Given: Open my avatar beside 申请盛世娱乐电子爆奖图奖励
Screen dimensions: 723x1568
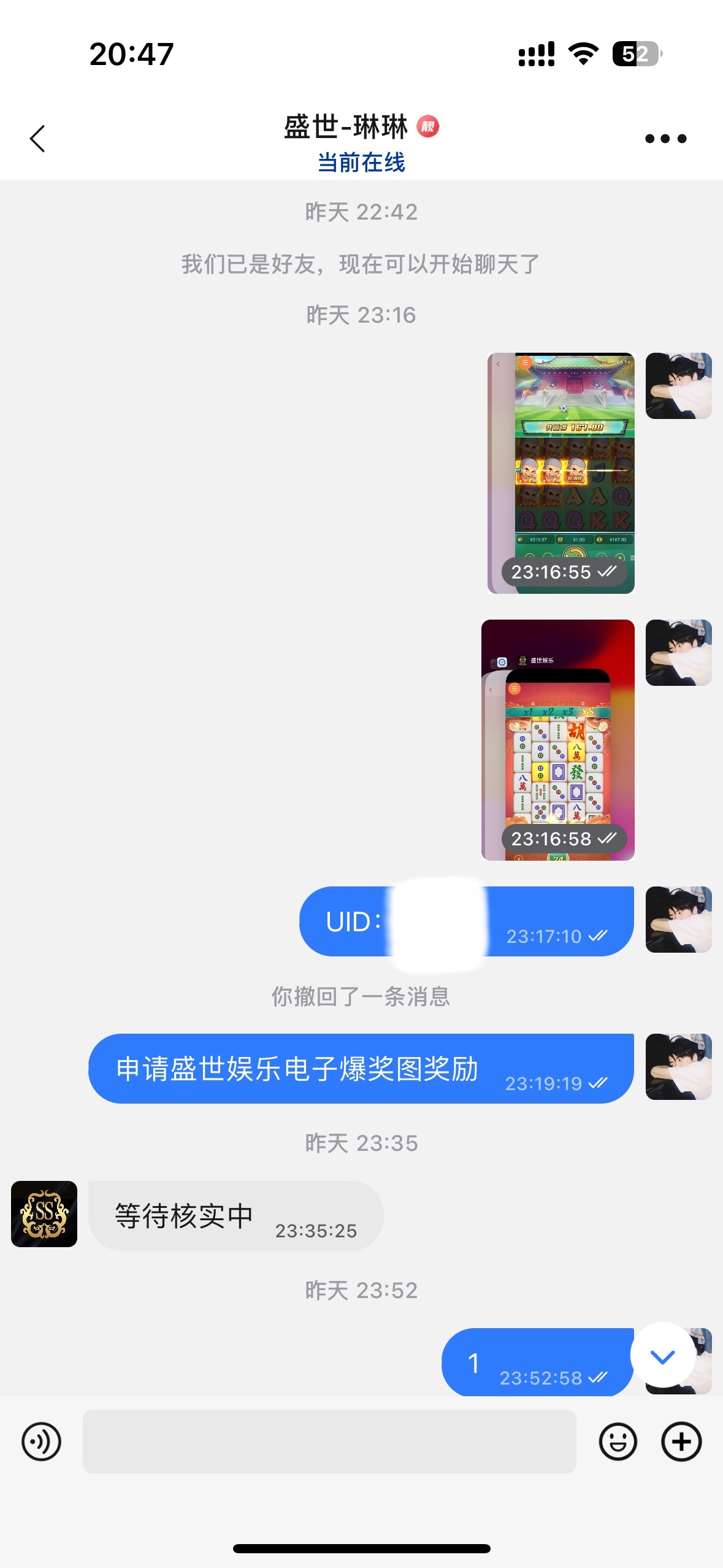Looking at the screenshot, I should [x=678, y=1066].
